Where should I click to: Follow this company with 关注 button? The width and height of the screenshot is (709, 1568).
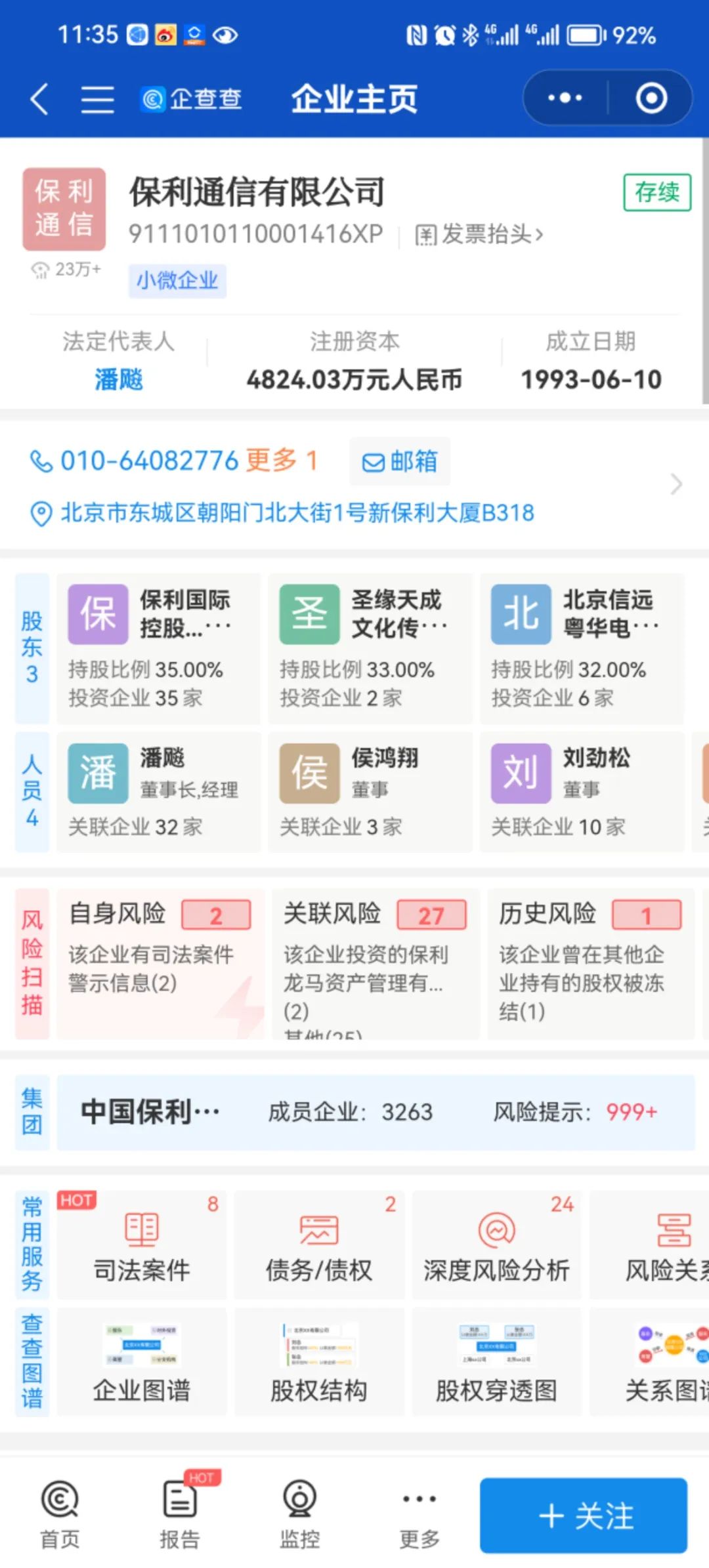click(584, 1515)
